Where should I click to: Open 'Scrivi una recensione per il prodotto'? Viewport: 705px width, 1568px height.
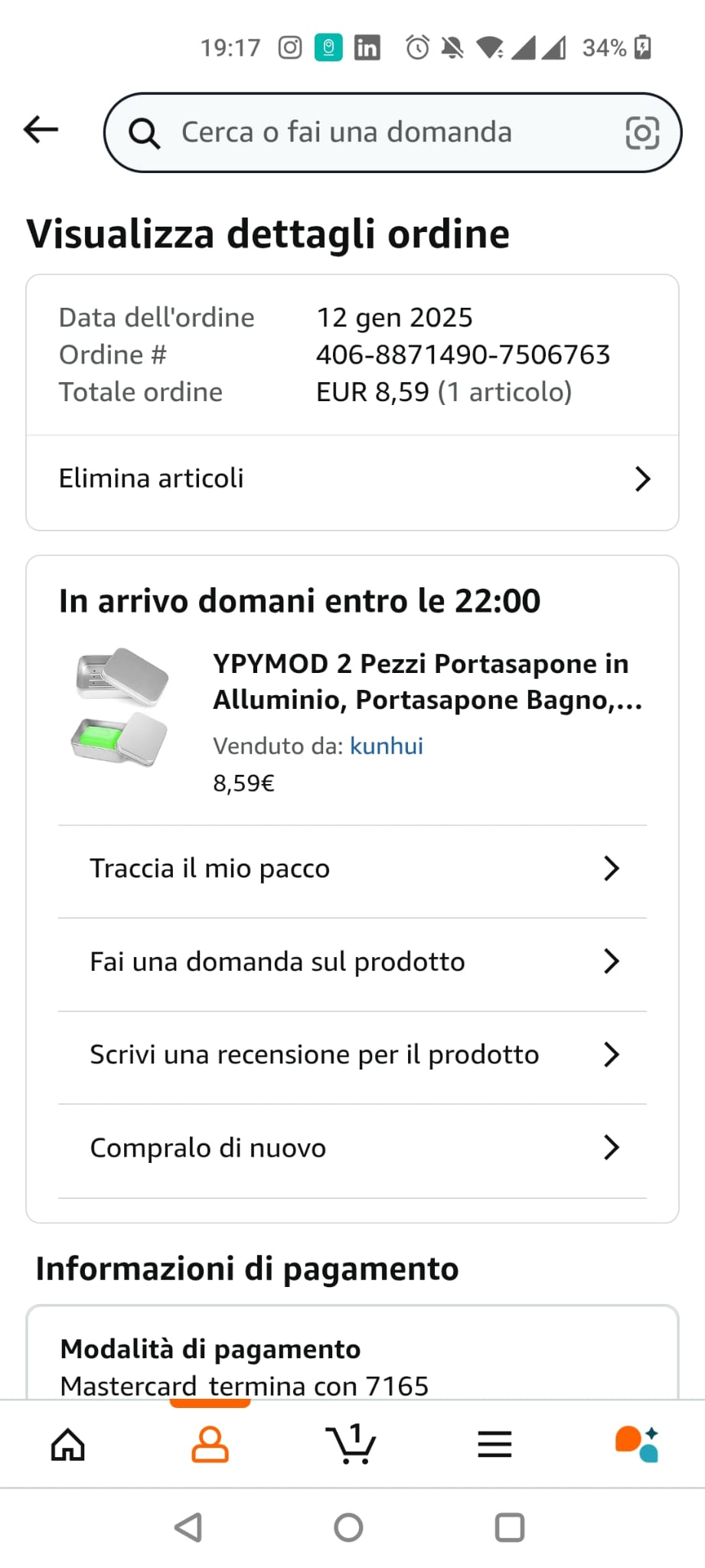click(352, 1055)
